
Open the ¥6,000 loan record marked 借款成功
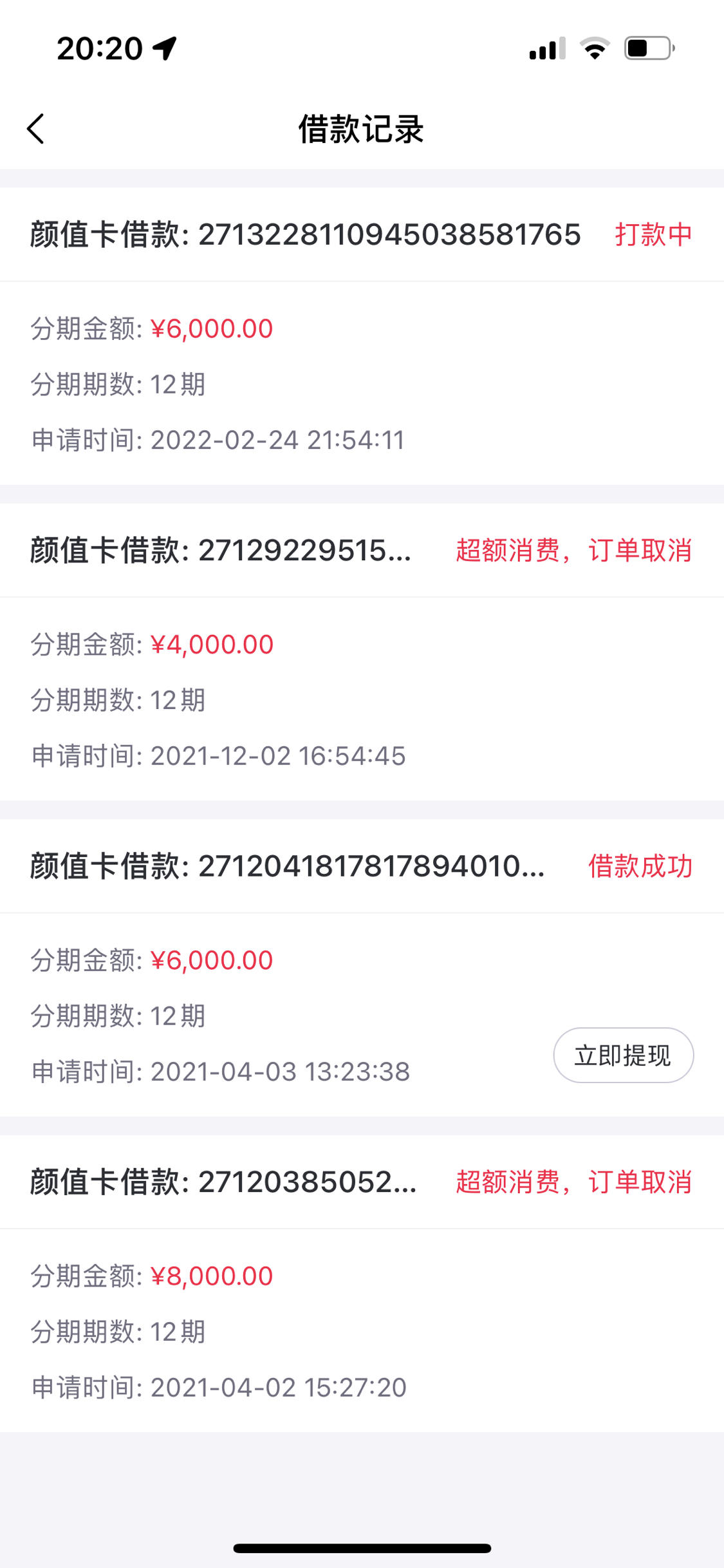pyautogui.click(x=362, y=968)
